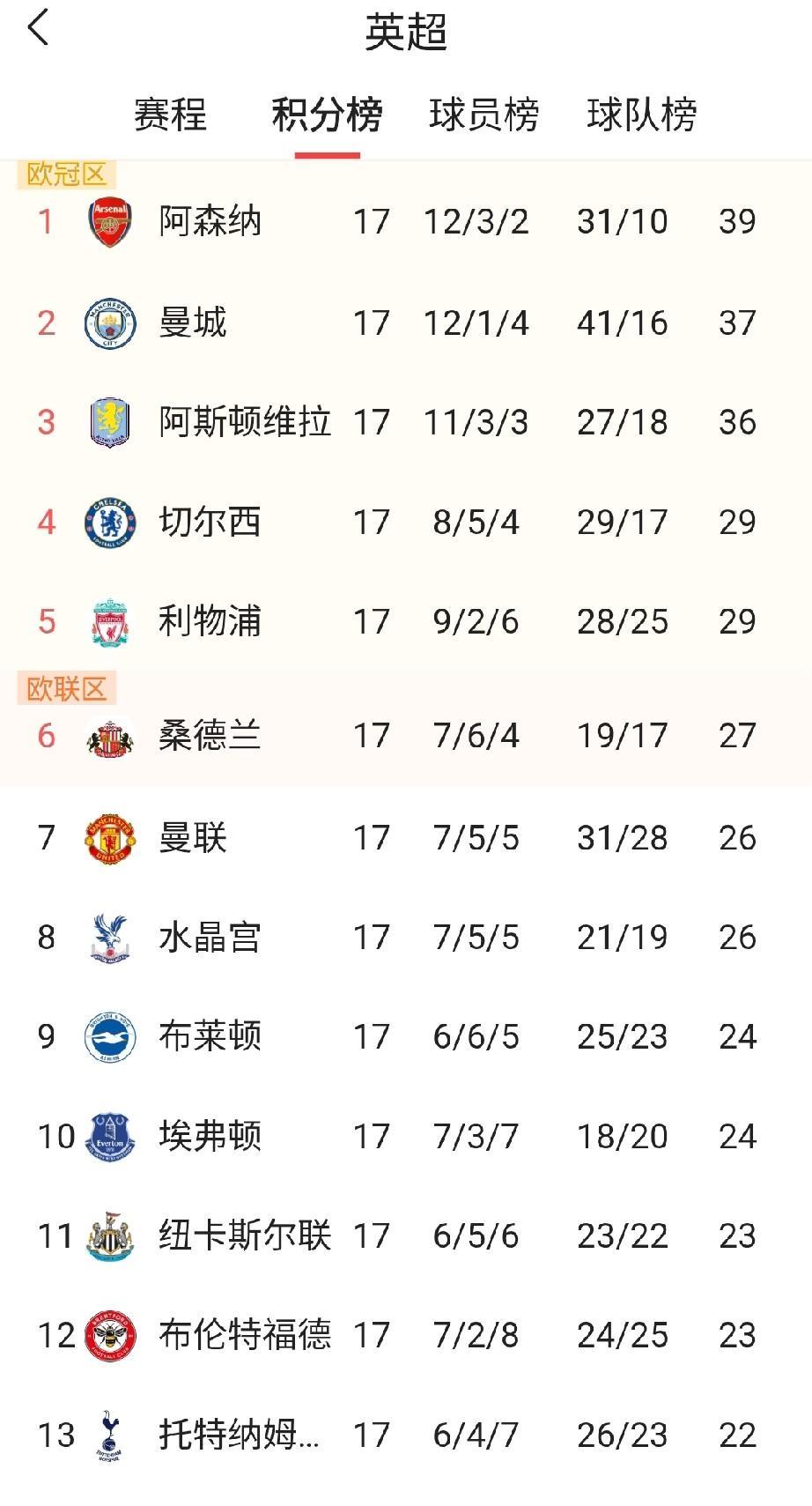812x1506 pixels.
Task: Click the Brighton club badge
Action: (x=109, y=1036)
